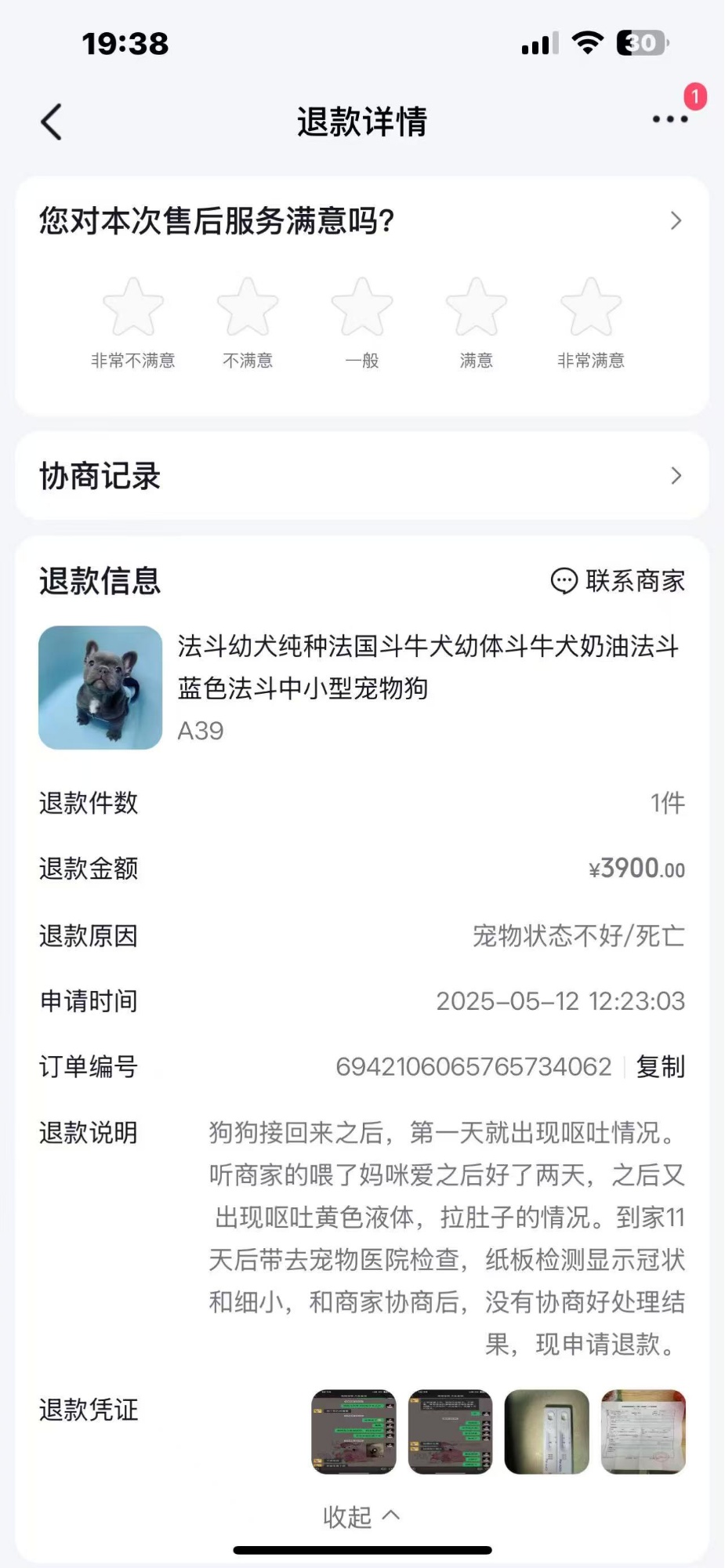This screenshot has width=725, height=1568.
Task: Tap the red notification badge showing 1
Action: tap(694, 95)
